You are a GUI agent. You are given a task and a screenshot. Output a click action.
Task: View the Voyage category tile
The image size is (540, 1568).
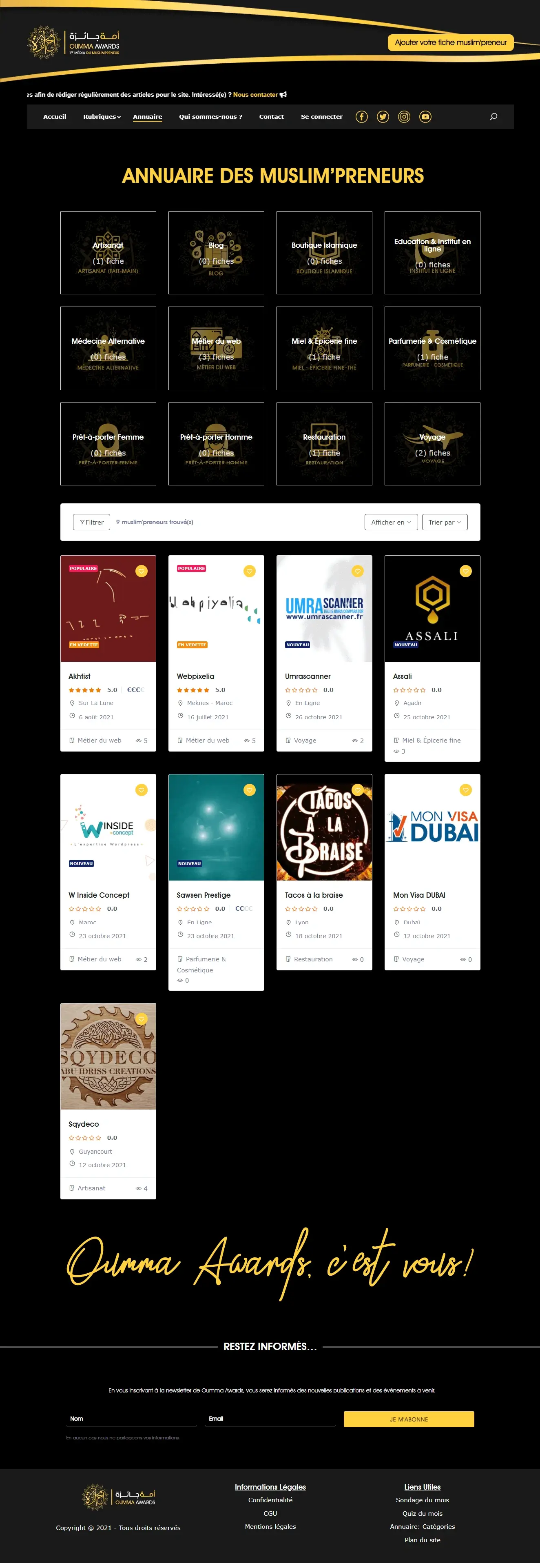click(x=432, y=444)
